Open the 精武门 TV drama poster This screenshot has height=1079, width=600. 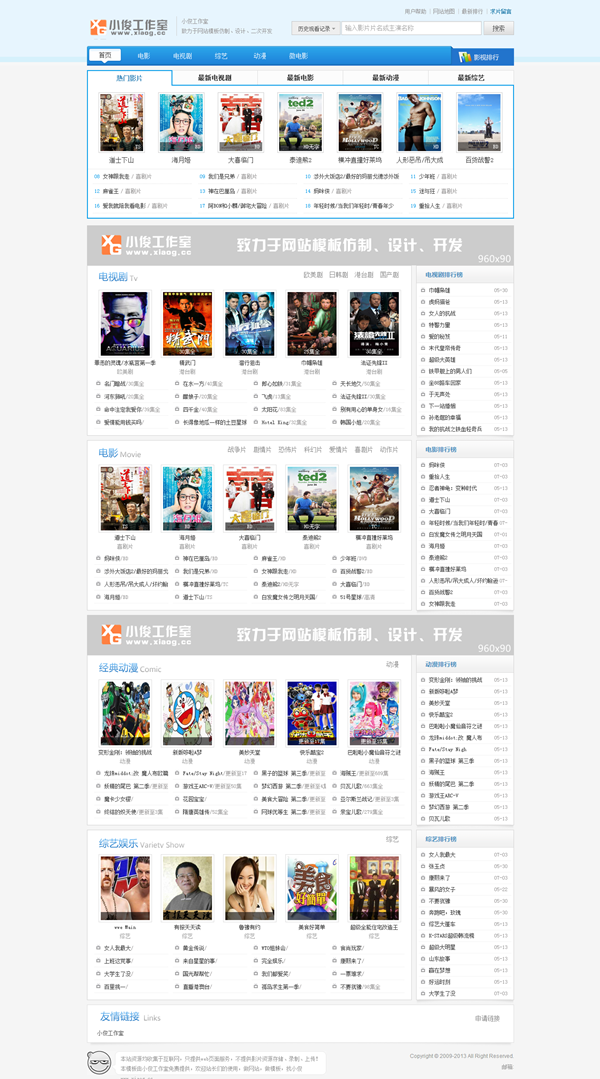pos(187,325)
